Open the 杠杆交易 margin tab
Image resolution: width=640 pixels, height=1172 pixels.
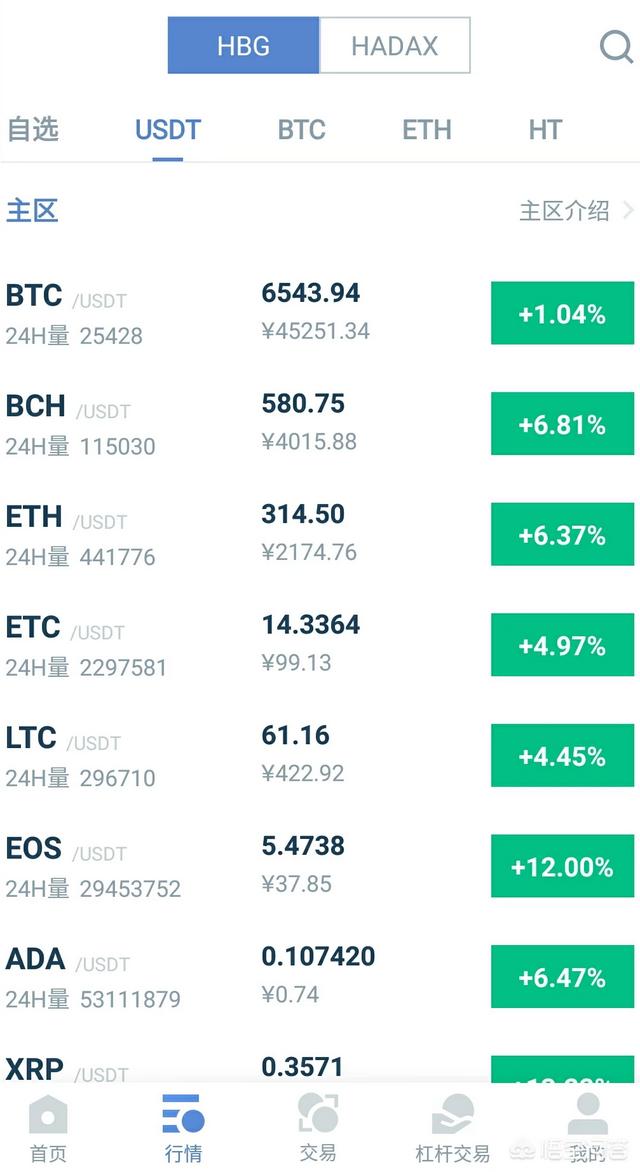pyautogui.click(x=452, y=1128)
